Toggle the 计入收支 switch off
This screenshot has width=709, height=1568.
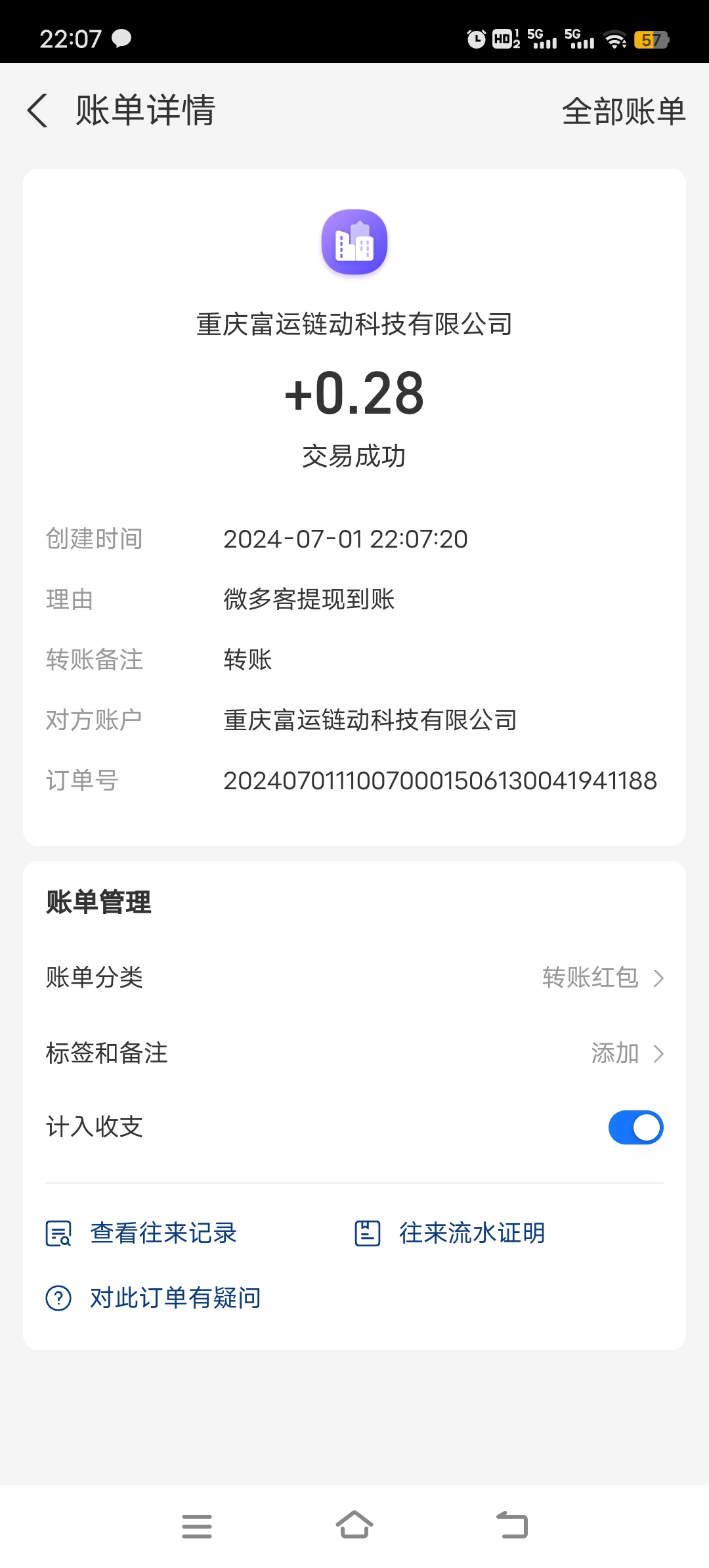(635, 1127)
